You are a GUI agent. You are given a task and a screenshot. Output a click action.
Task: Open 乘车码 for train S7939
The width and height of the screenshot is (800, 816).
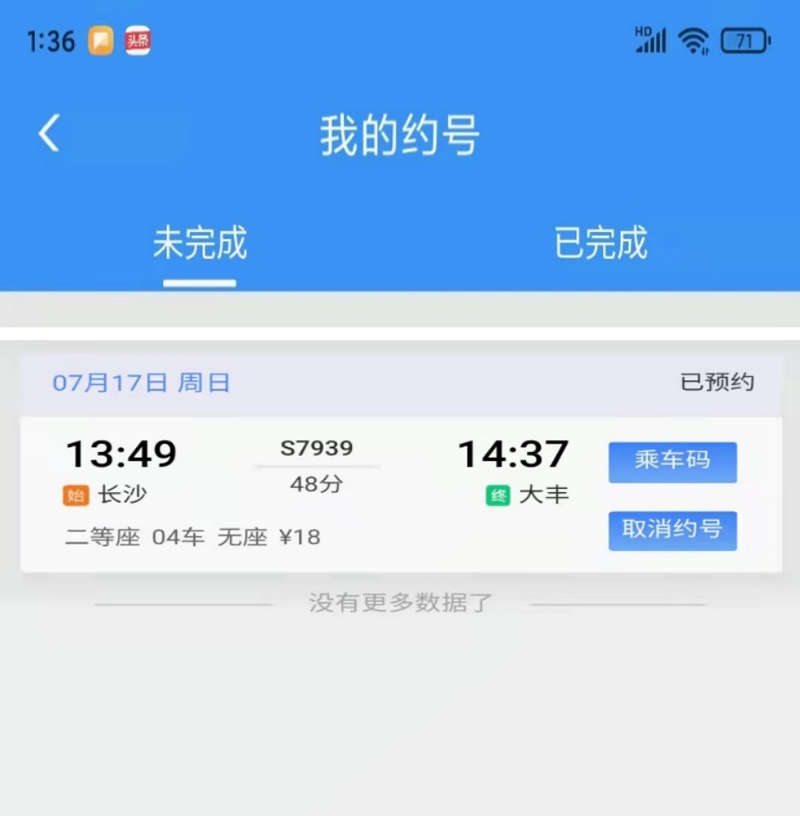coord(672,462)
